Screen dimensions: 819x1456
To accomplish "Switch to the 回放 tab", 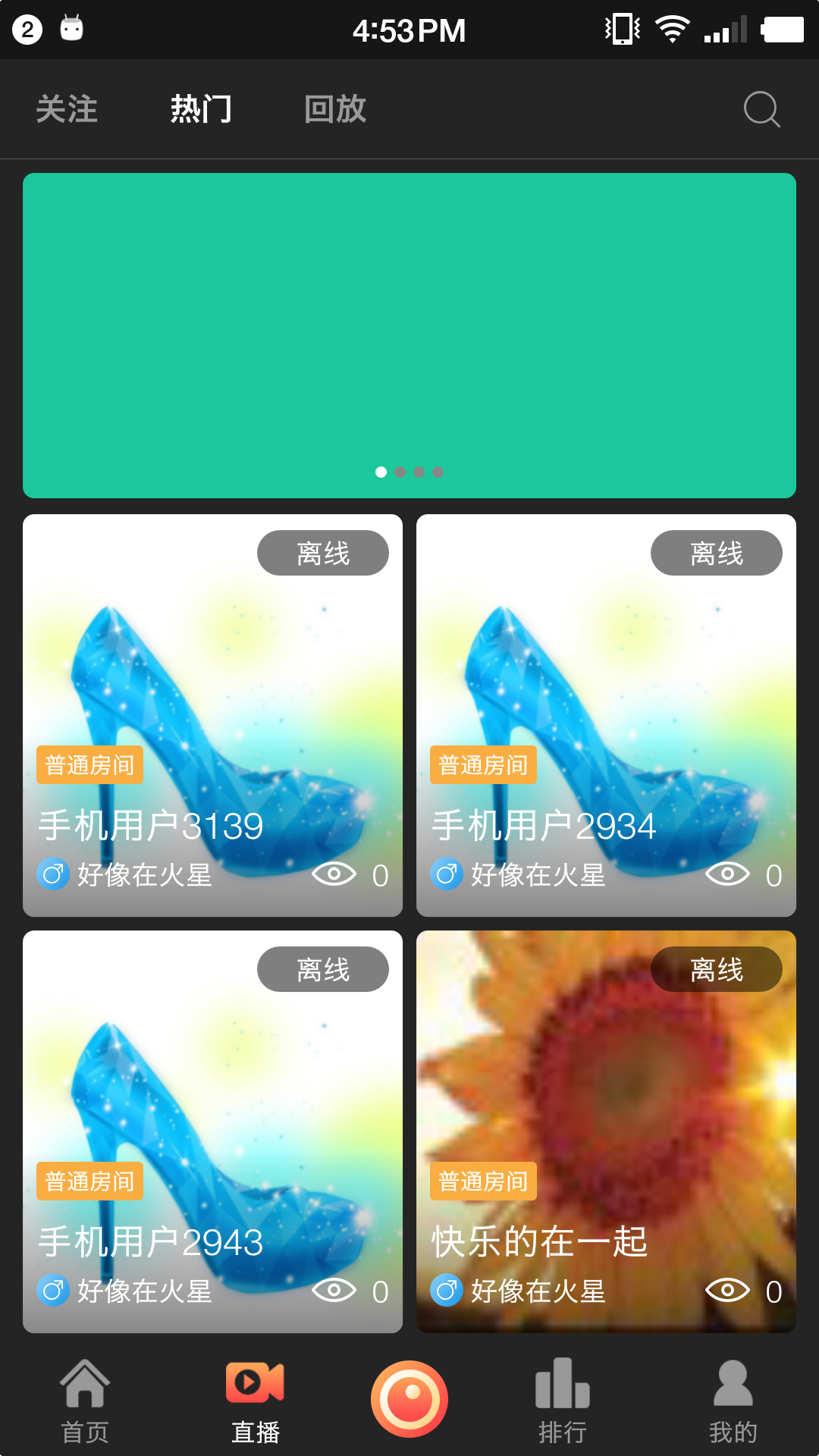I will tap(335, 109).
